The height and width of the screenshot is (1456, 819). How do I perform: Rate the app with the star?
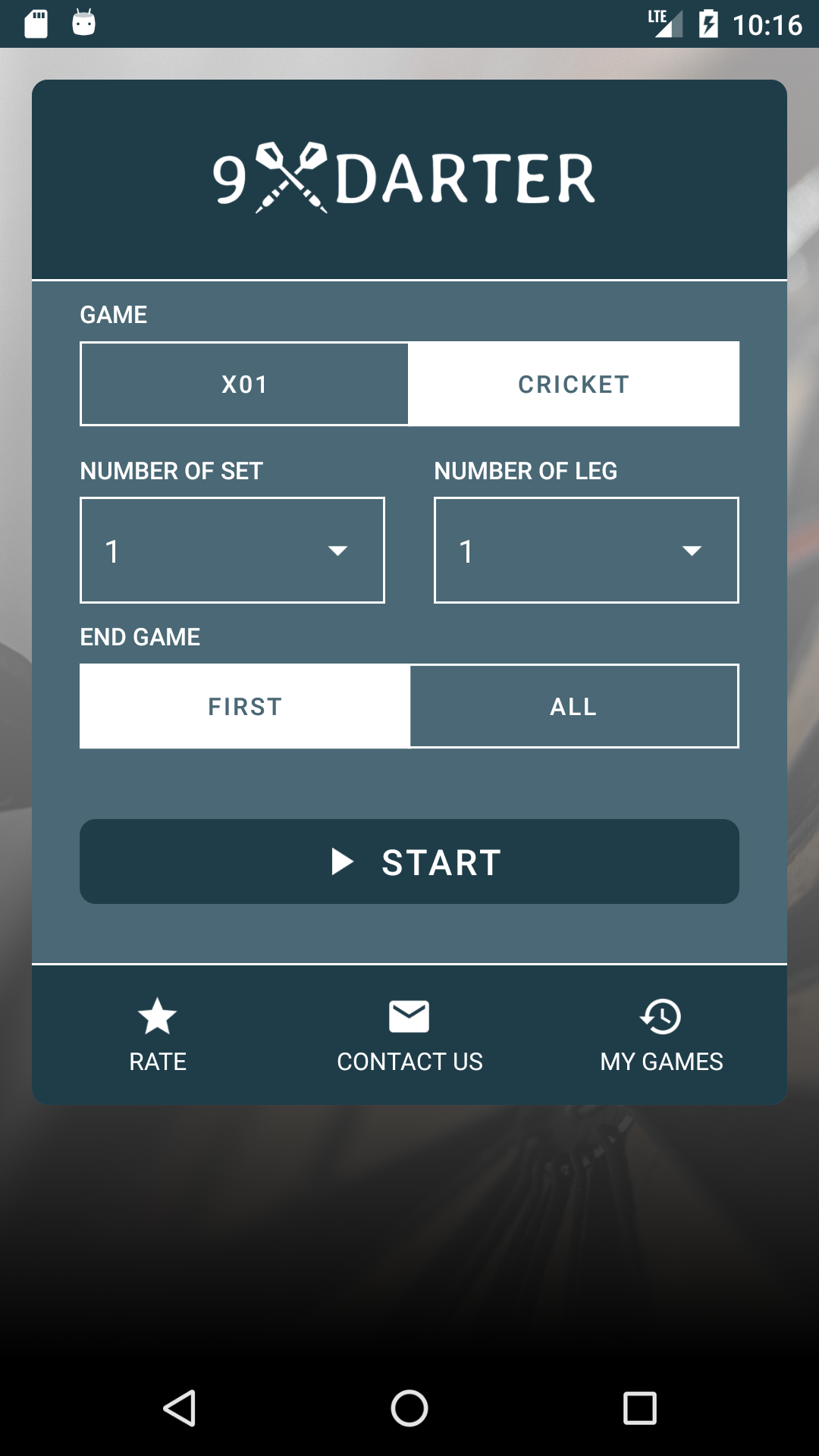(158, 1035)
